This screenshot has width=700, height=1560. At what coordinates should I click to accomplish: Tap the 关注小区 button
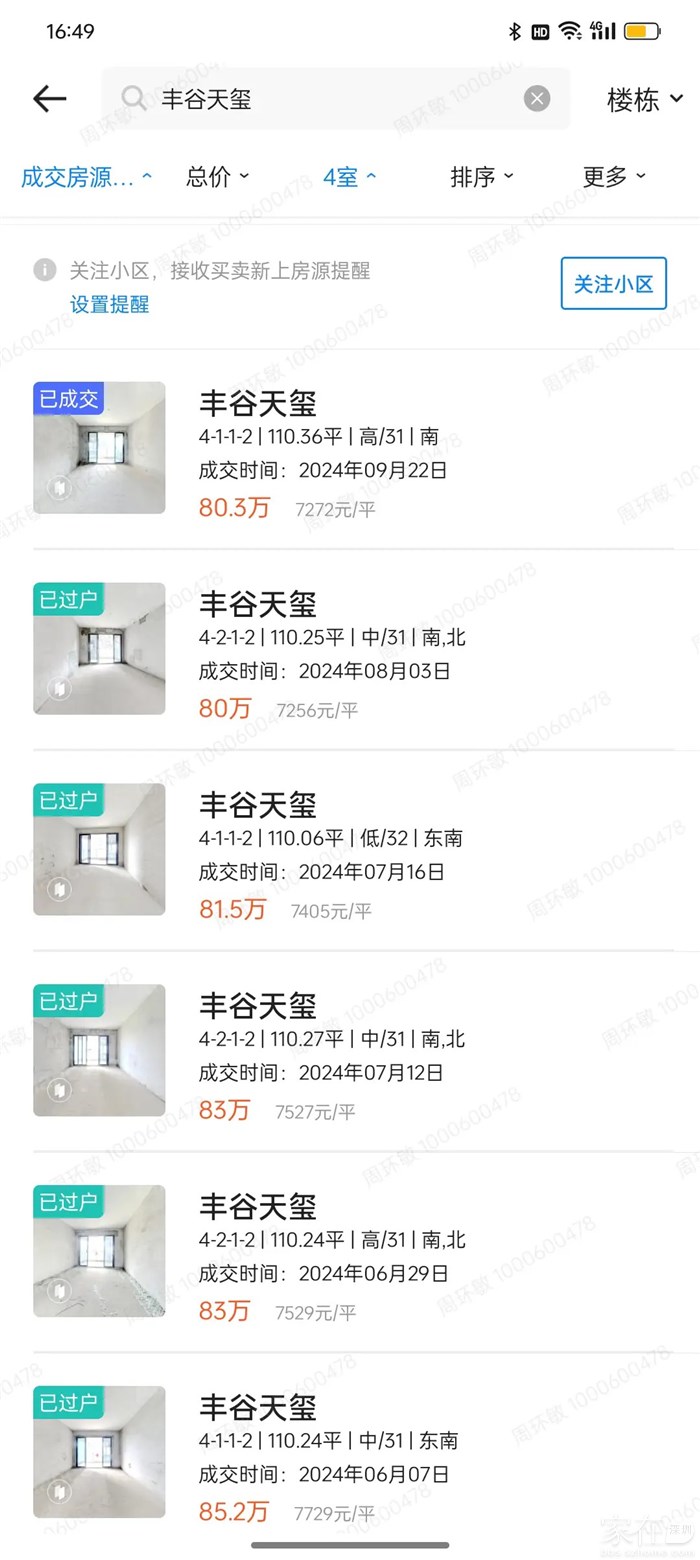pyautogui.click(x=613, y=284)
